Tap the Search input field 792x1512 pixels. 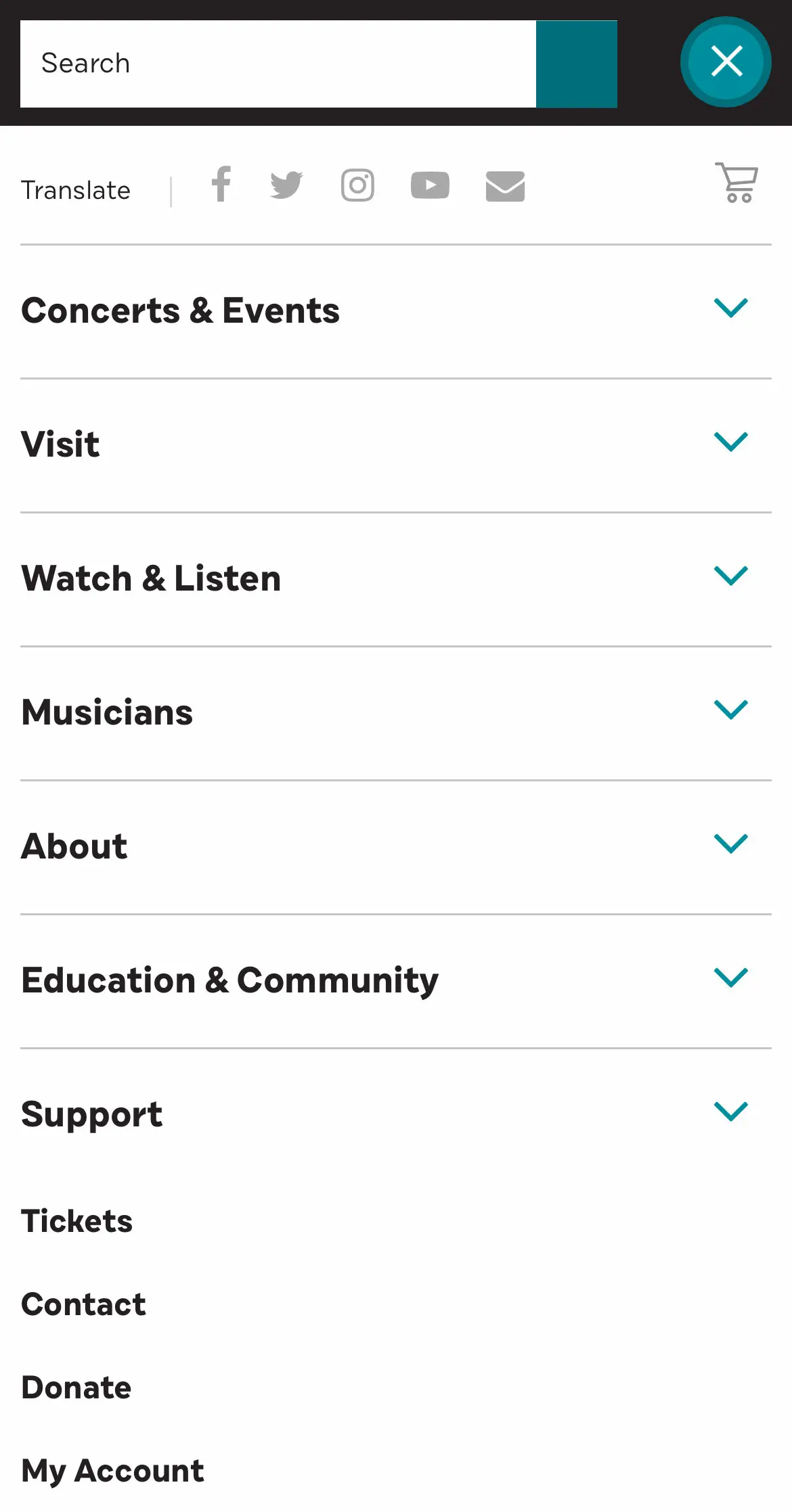point(278,64)
